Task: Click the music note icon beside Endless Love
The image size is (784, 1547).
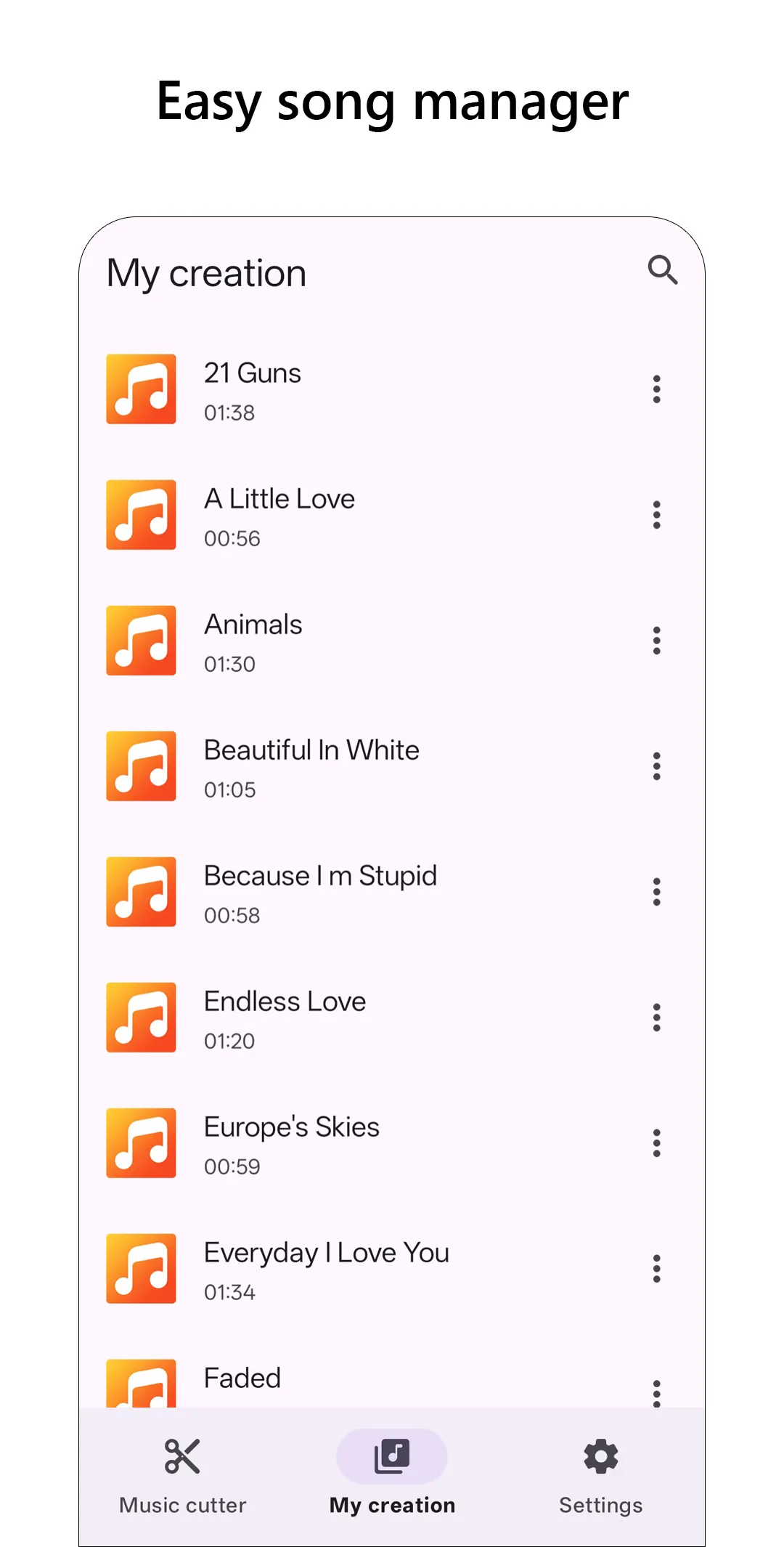Action: coord(141,1018)
